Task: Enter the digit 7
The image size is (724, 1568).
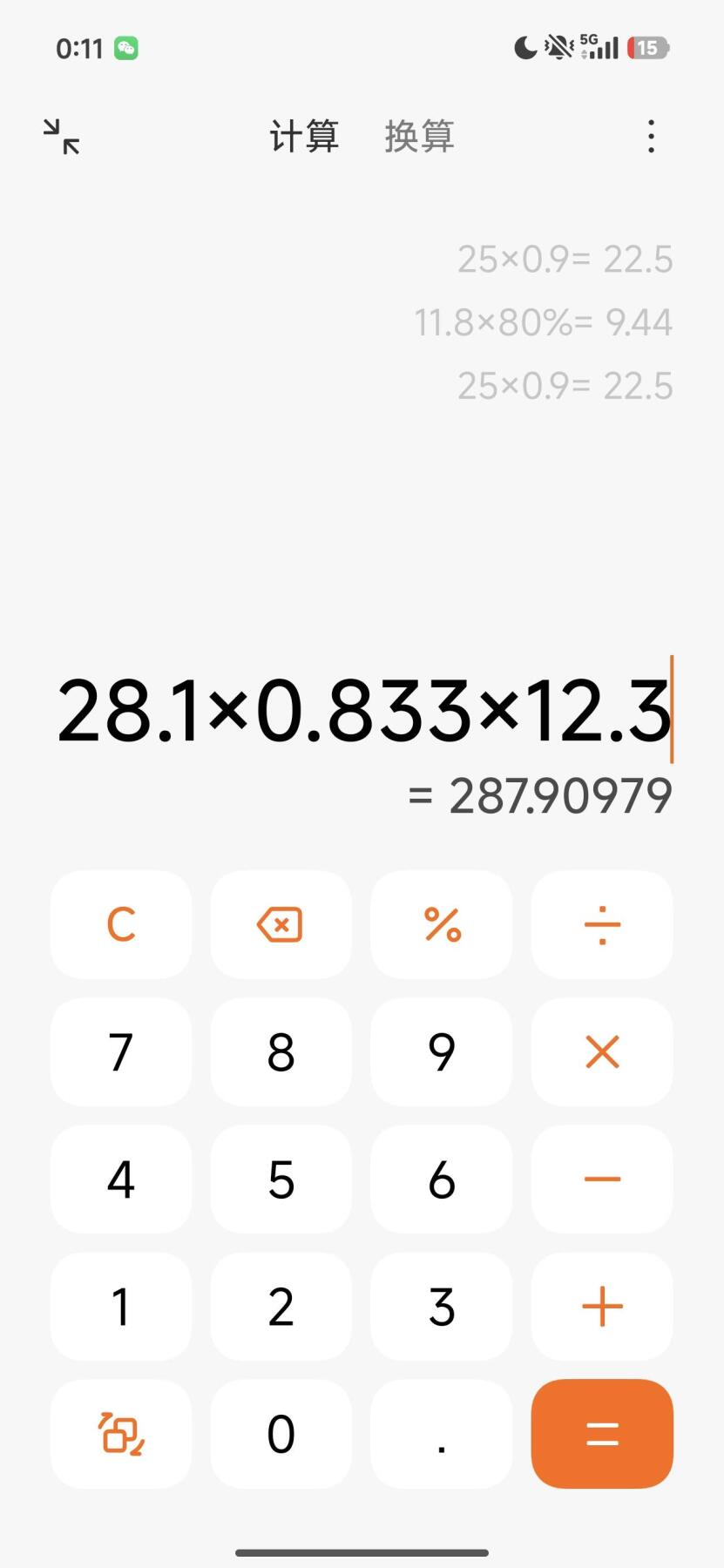Action: click(x=121, y=1051)
